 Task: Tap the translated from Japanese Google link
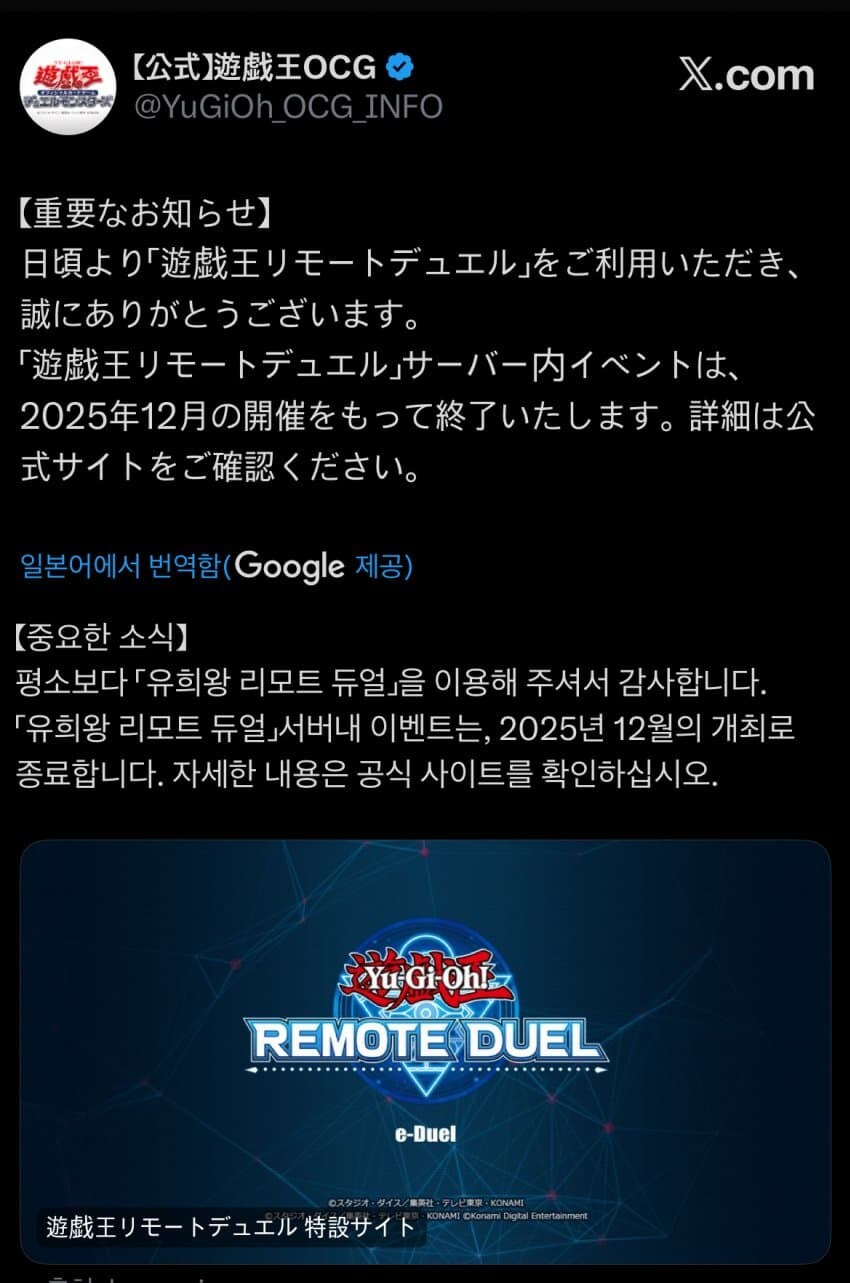click(216, 566)
